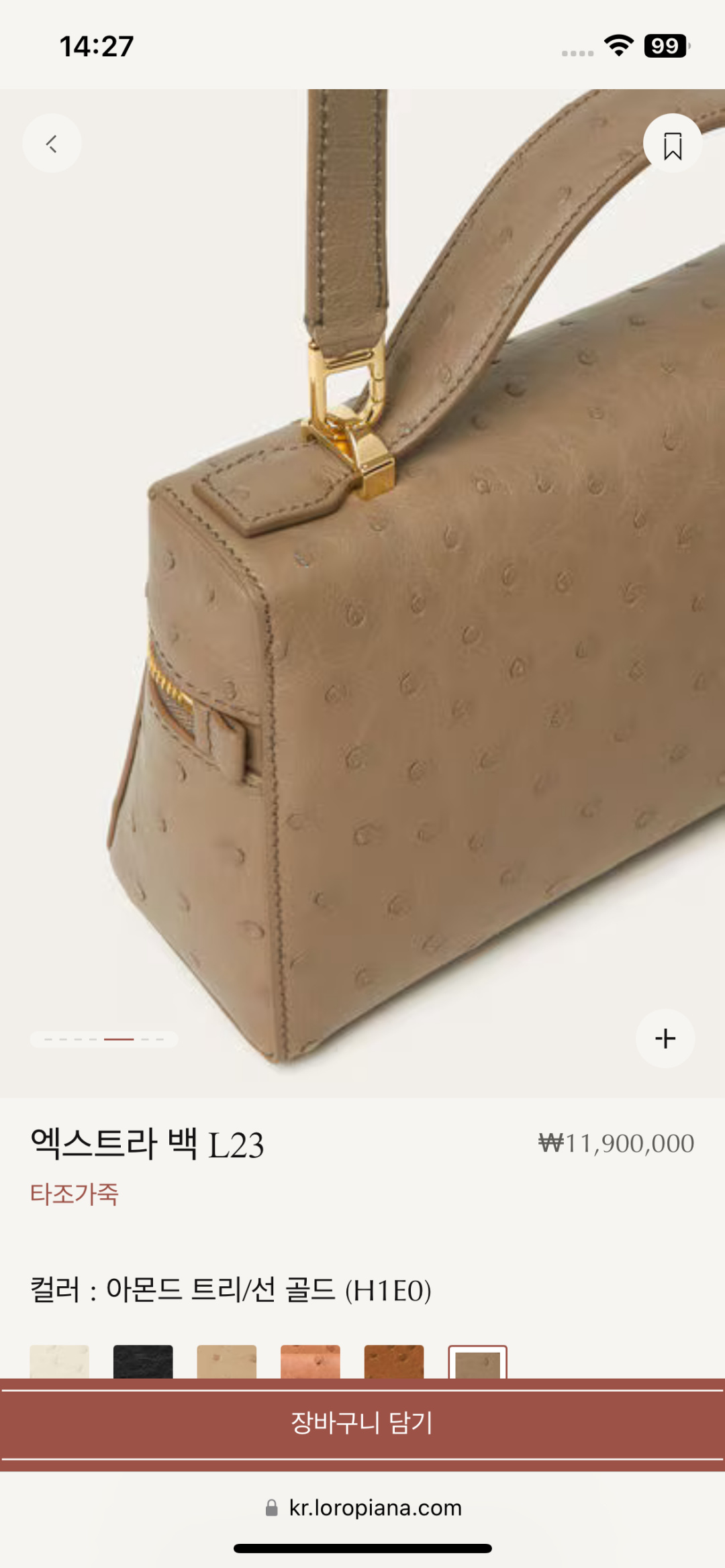
Task: Pick the light beige color swatch
Action: (x=227, y=1362)
